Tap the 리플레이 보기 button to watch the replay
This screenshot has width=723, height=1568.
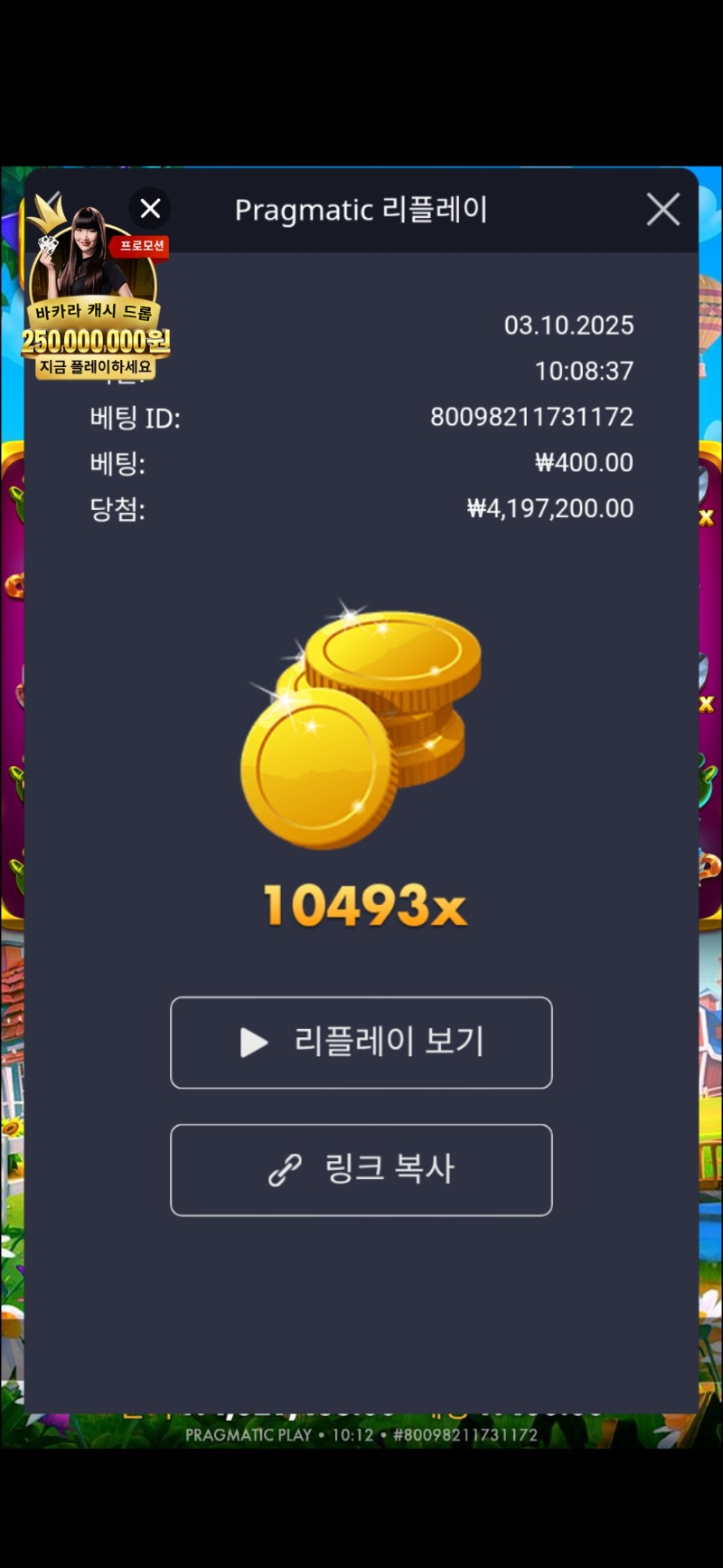(x=361, y=1043)
